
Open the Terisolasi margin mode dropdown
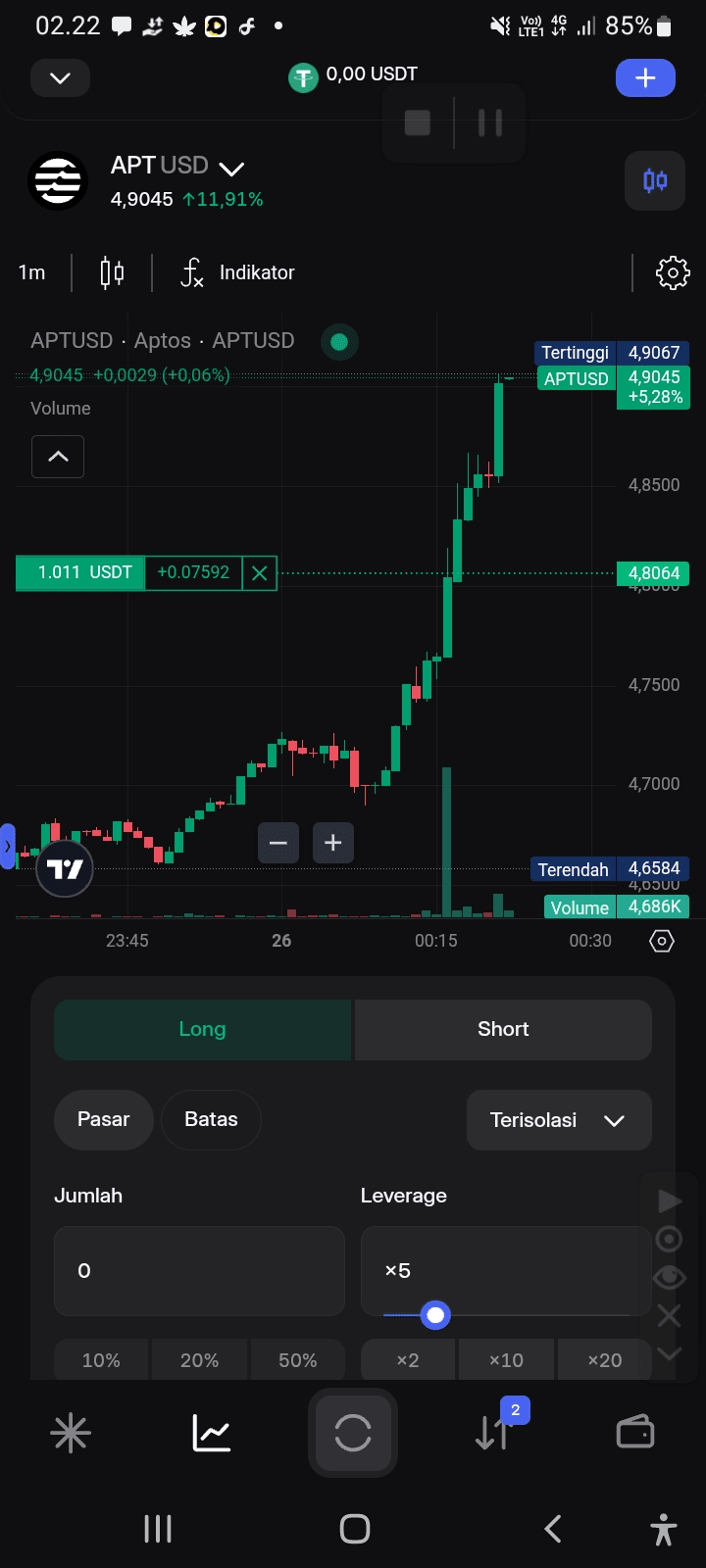coord(559,1120)
